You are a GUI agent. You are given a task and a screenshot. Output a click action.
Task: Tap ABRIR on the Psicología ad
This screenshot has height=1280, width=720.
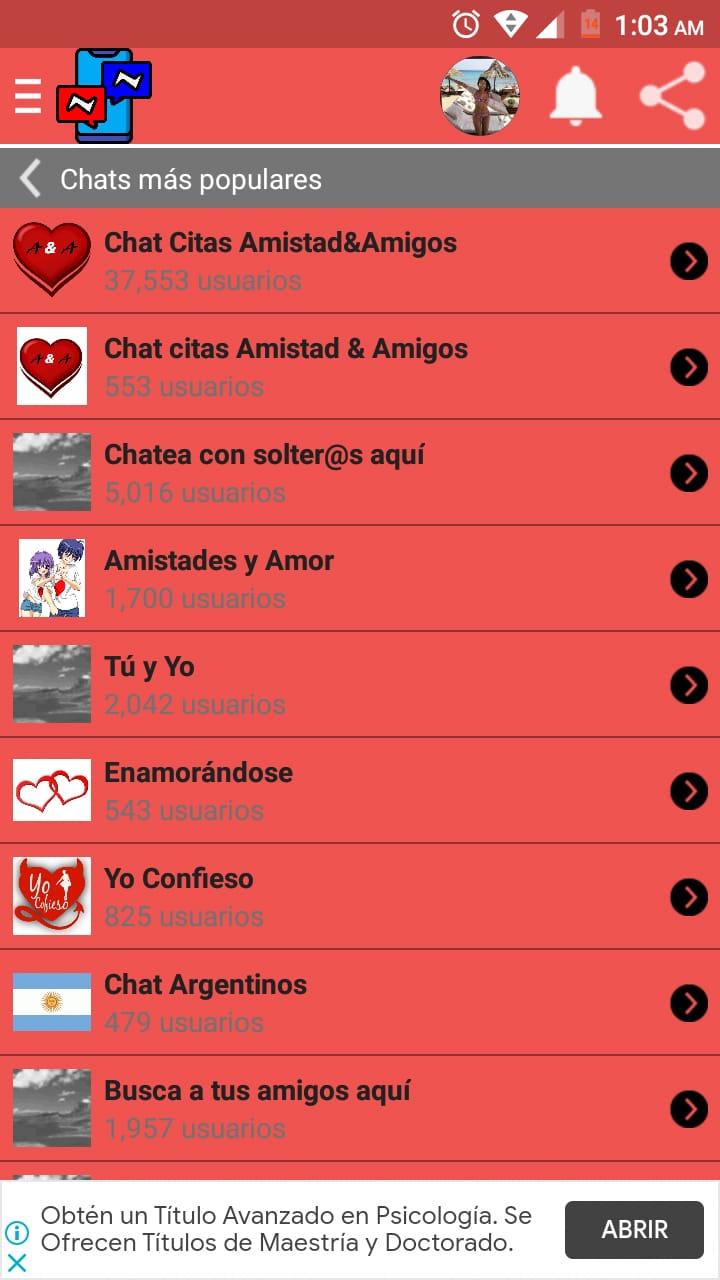coord(634,1230)
